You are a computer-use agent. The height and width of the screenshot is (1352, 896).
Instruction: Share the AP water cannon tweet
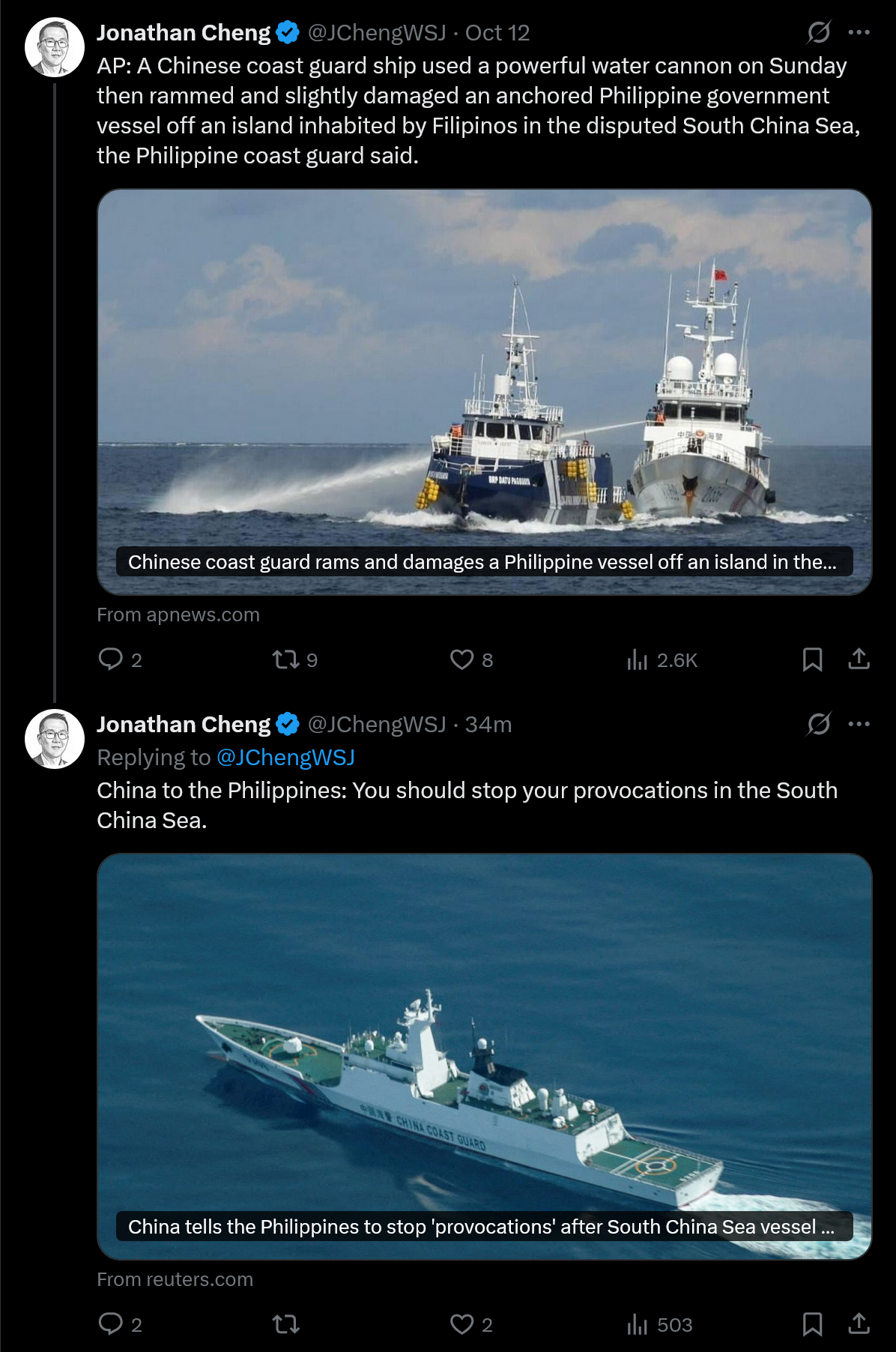click(859, 660)
